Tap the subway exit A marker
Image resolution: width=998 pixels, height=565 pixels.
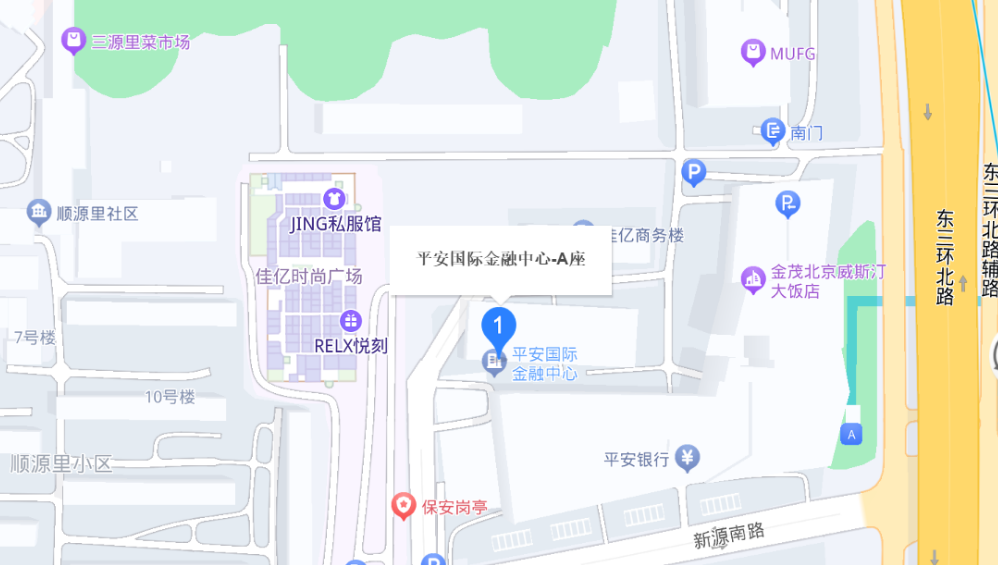pos(852,435)
